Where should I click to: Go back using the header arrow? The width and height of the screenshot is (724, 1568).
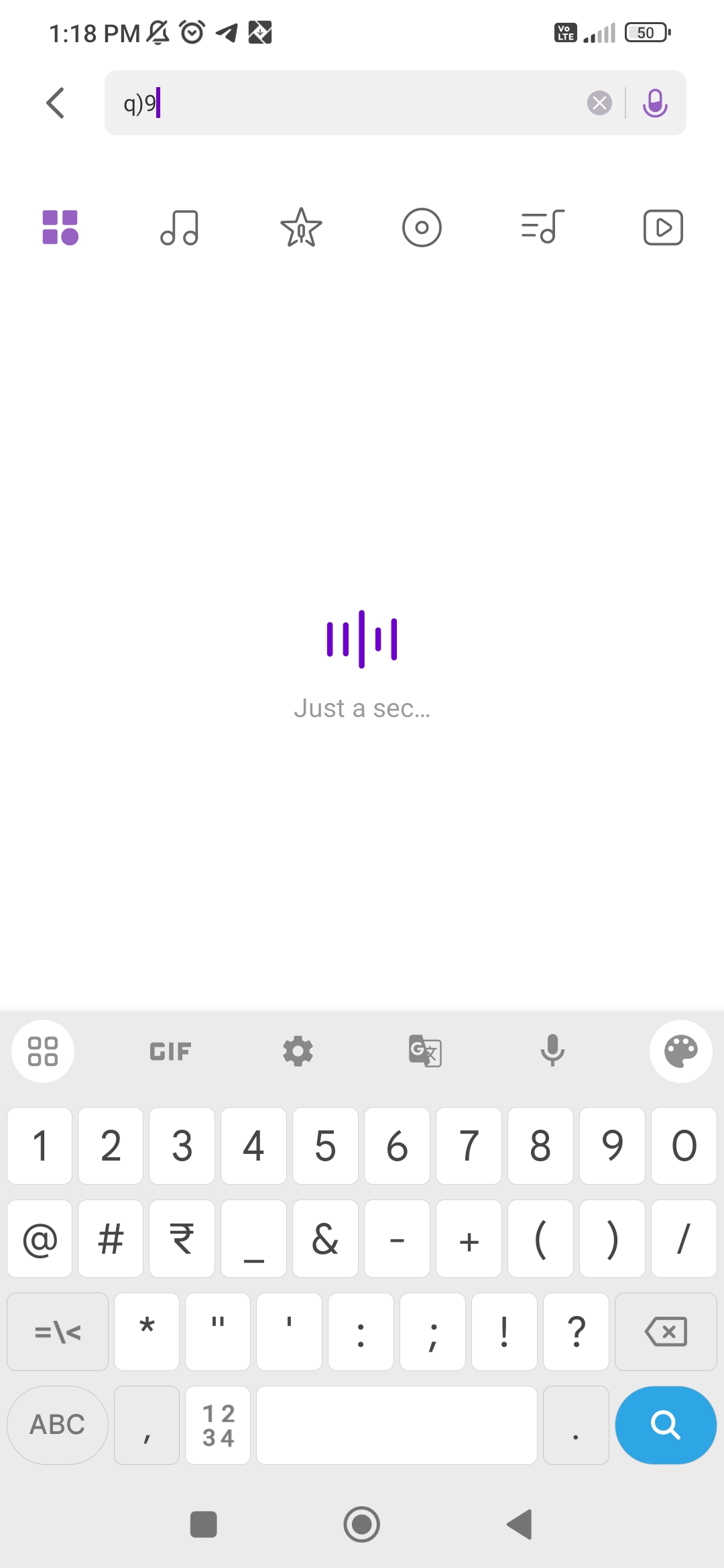point(56,103)
